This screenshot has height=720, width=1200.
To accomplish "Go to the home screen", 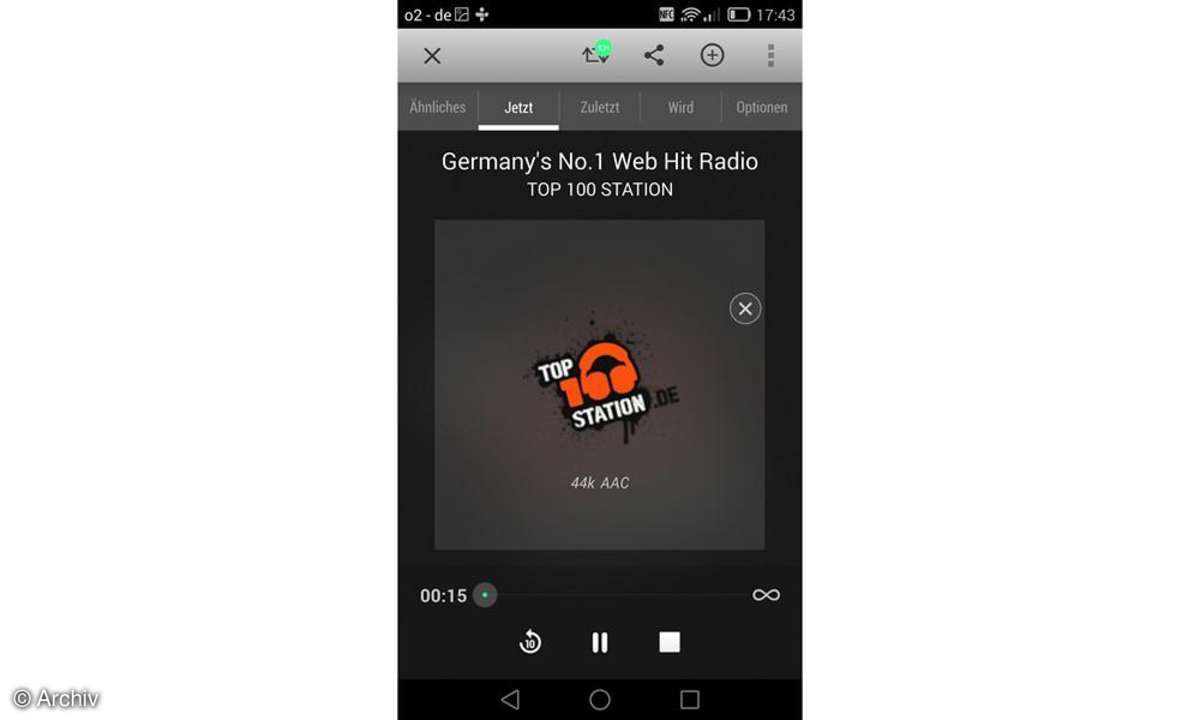I will (600, 700).
